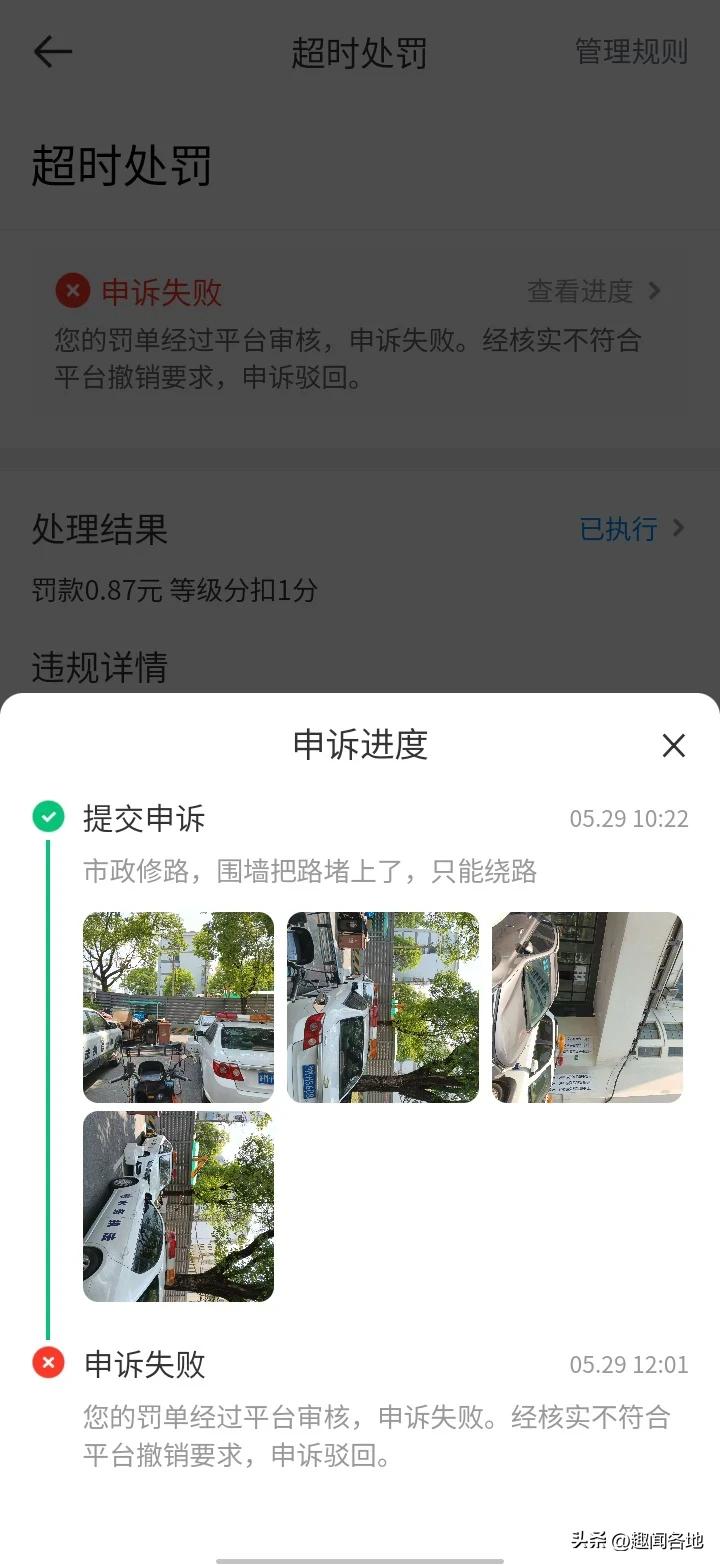Click the red failure icon beside 申诉失败
720x1566 pixels.
point(70,291)
